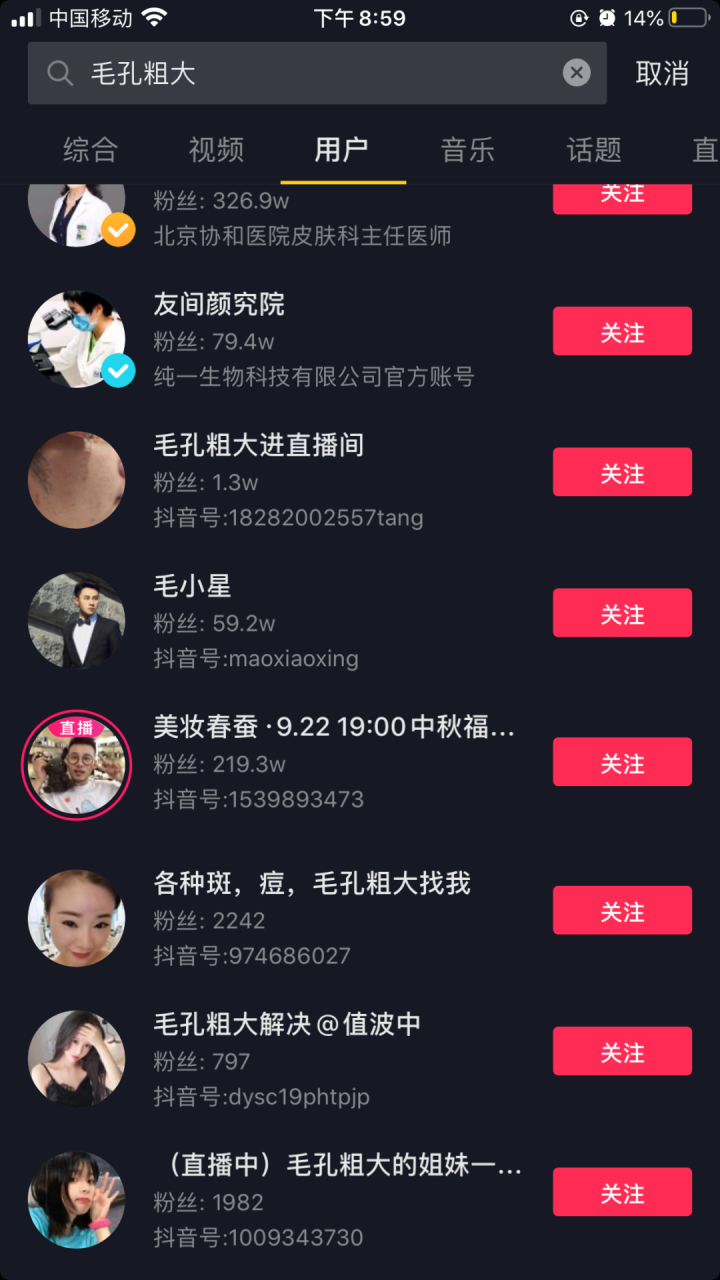
Task: Follow 美妆春蚕 via its 关注 button
Action: point(622,761)
